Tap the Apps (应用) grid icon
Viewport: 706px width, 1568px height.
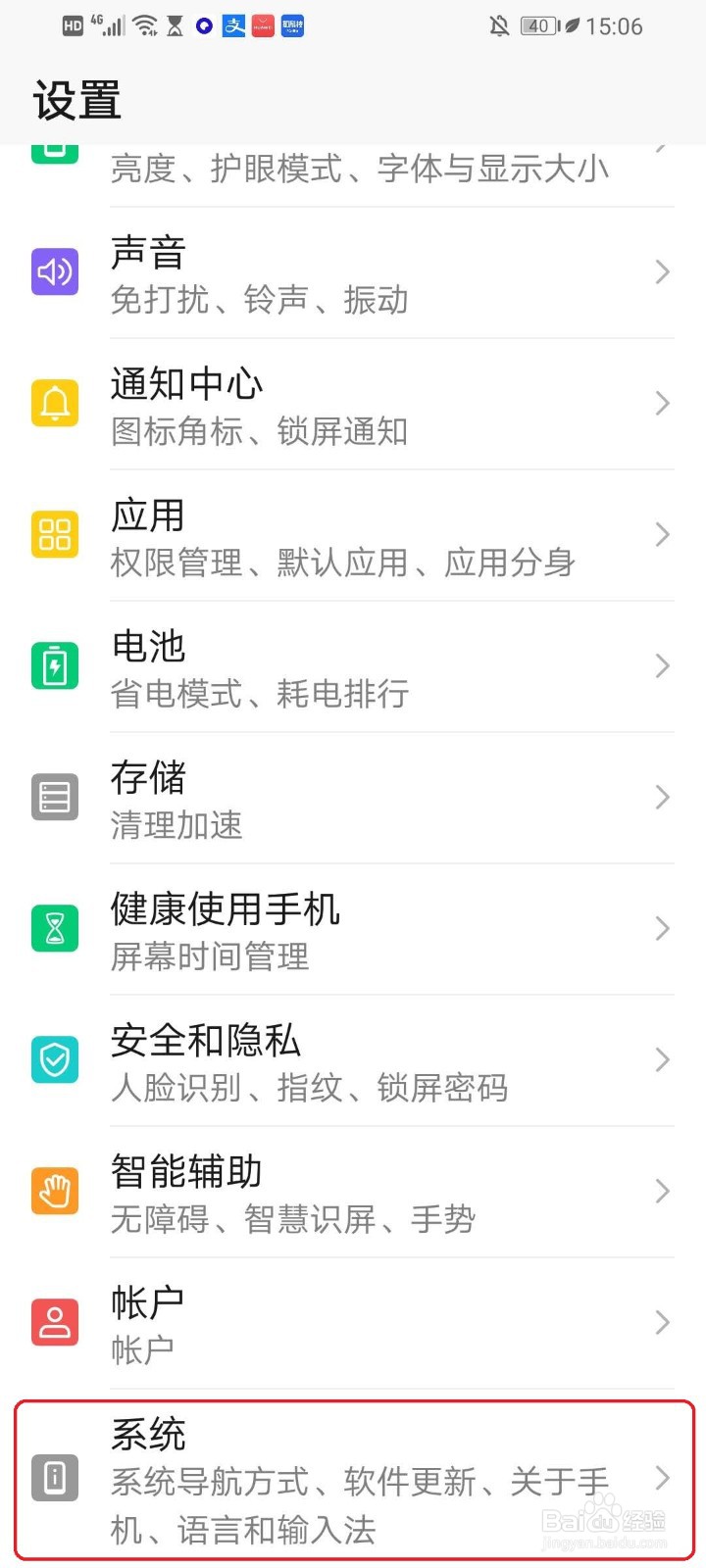(x=55, y=534)
